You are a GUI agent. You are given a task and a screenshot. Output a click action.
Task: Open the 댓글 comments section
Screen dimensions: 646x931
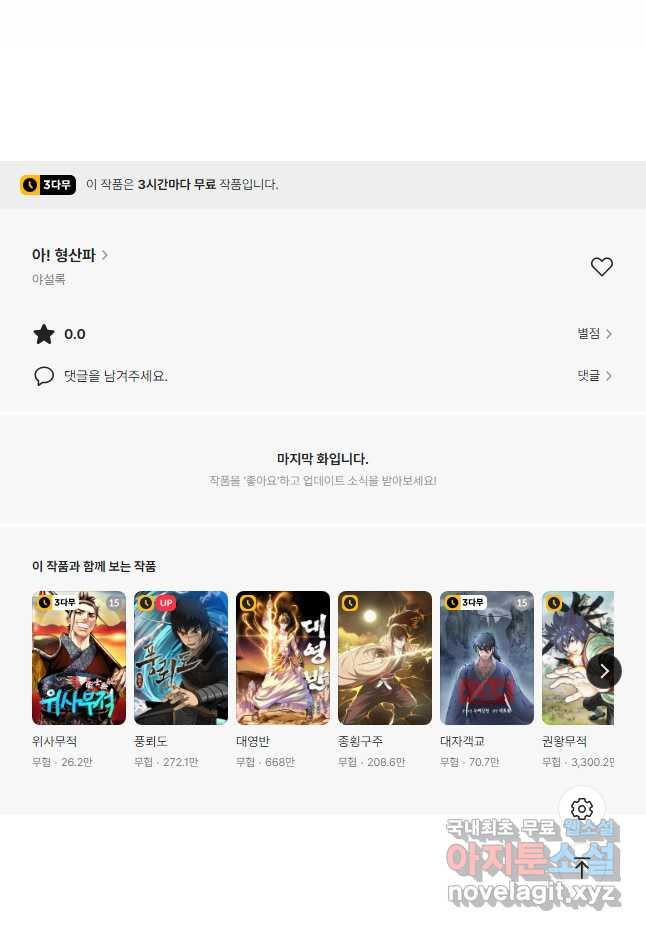pos(594,376)
